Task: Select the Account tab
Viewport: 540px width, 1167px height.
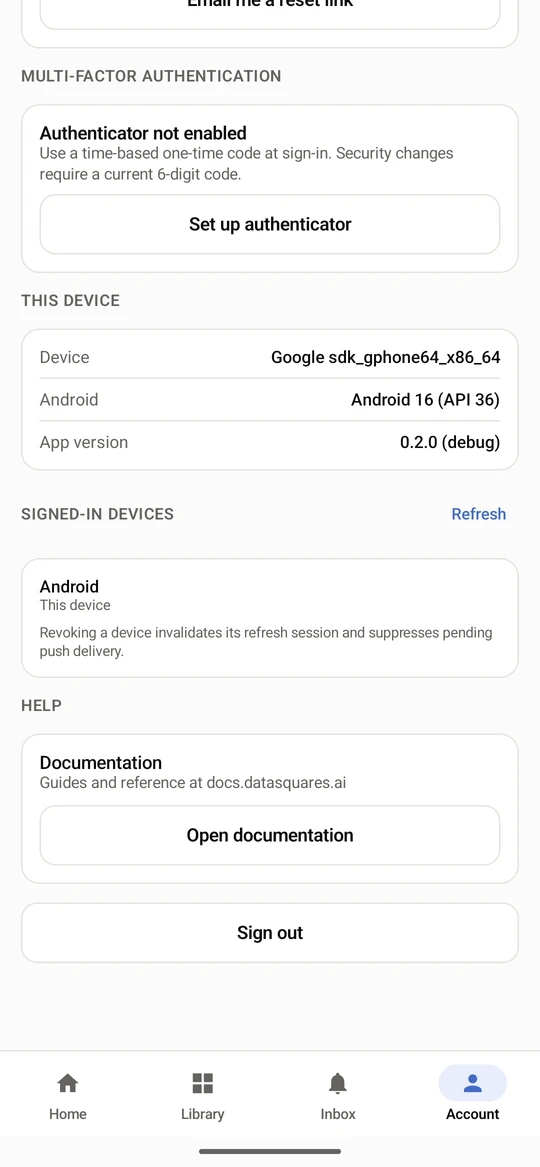Action: (x=472, y=1096)
